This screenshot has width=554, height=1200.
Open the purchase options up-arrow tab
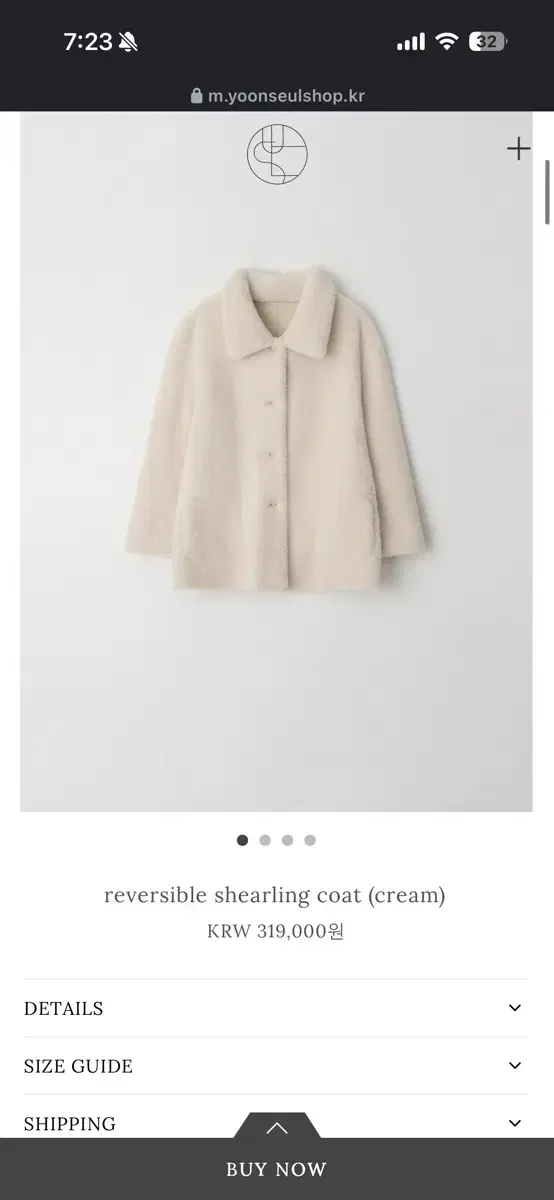(x=277, y=1126)
